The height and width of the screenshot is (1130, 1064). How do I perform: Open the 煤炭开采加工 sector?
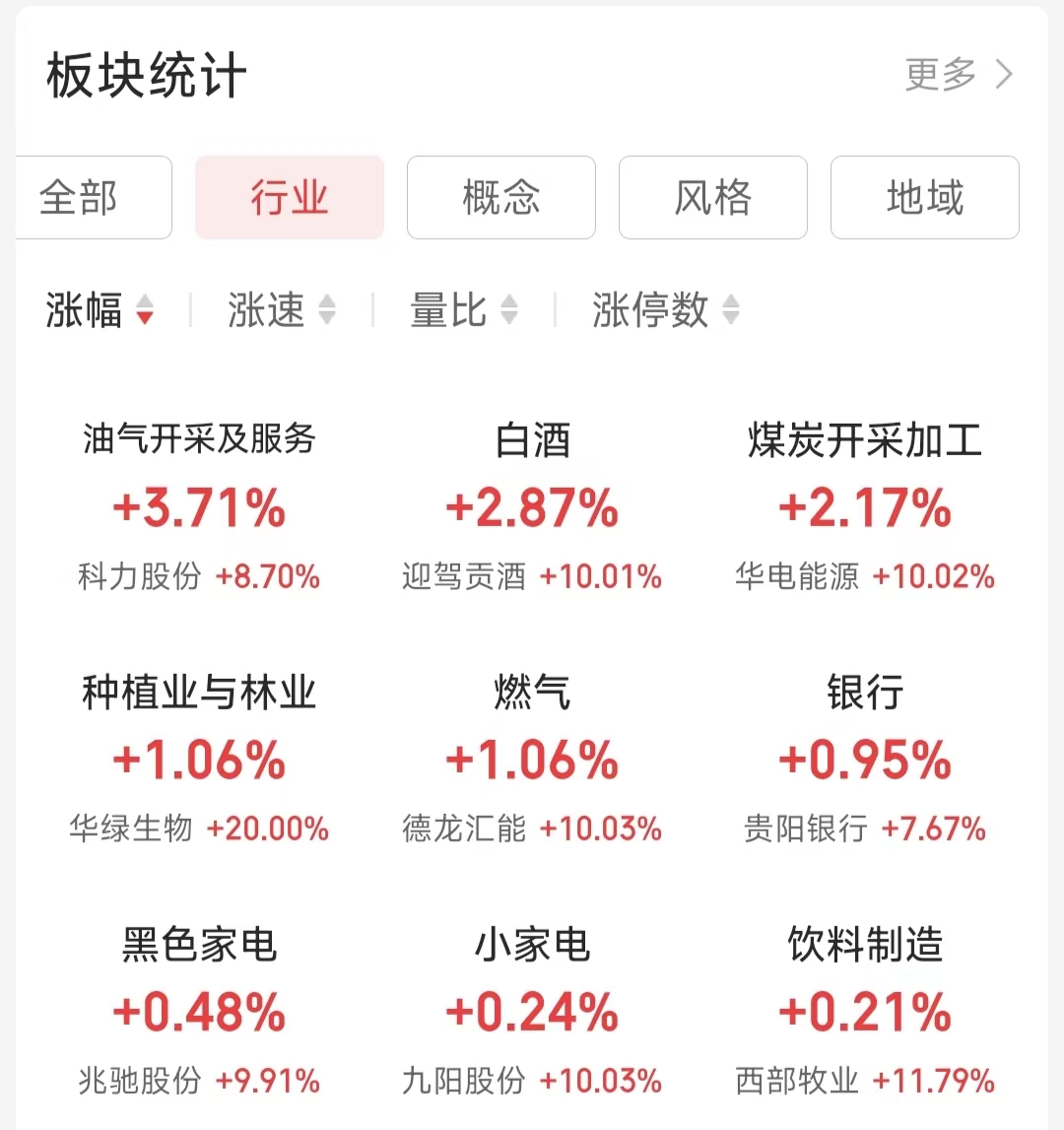click(x=865, y=507)
